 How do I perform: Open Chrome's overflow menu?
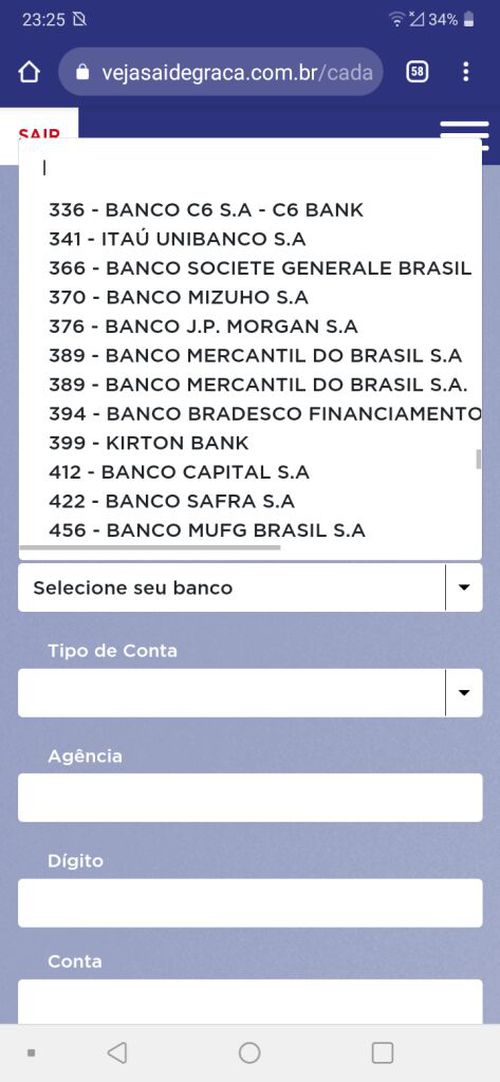click(466, 71)
